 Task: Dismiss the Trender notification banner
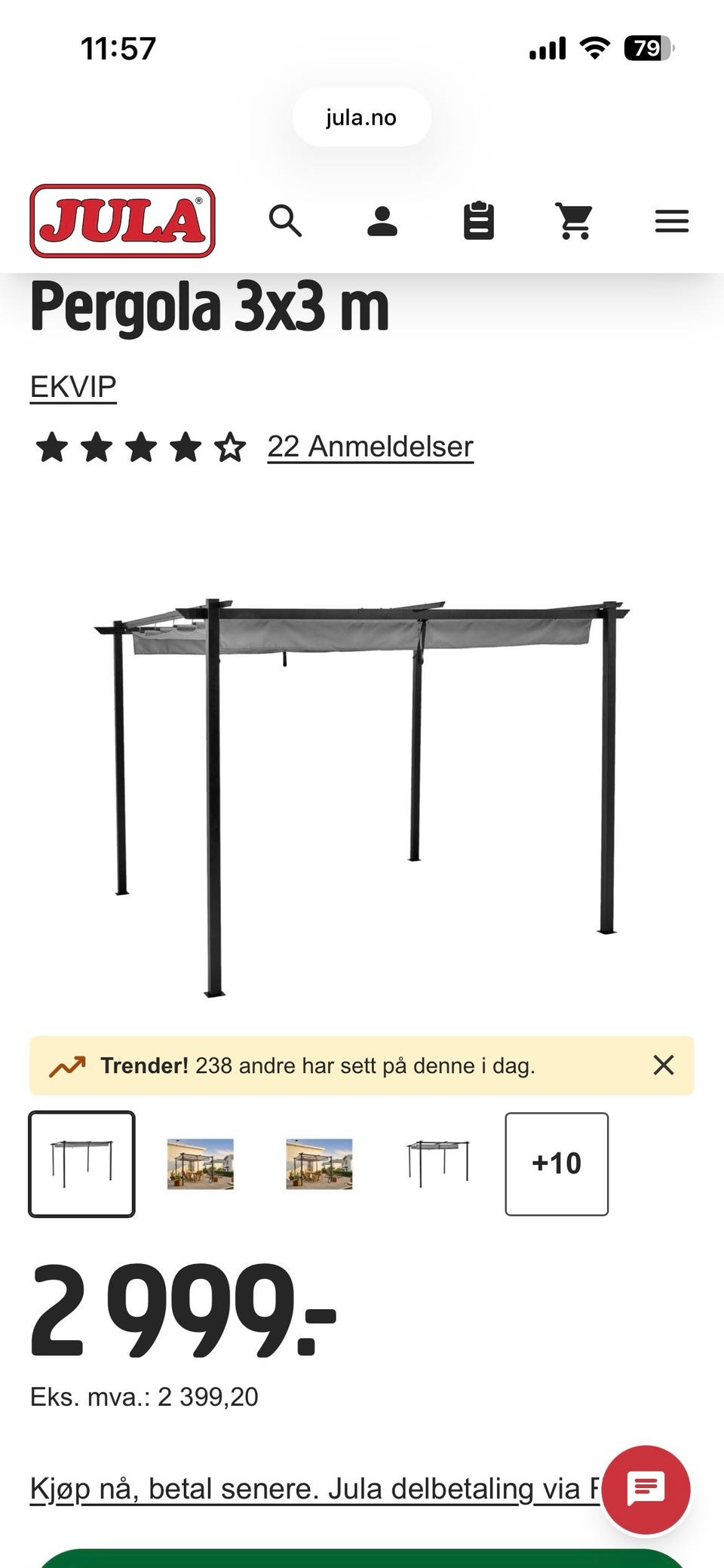pyautogui.click(x=664, y=1065)
